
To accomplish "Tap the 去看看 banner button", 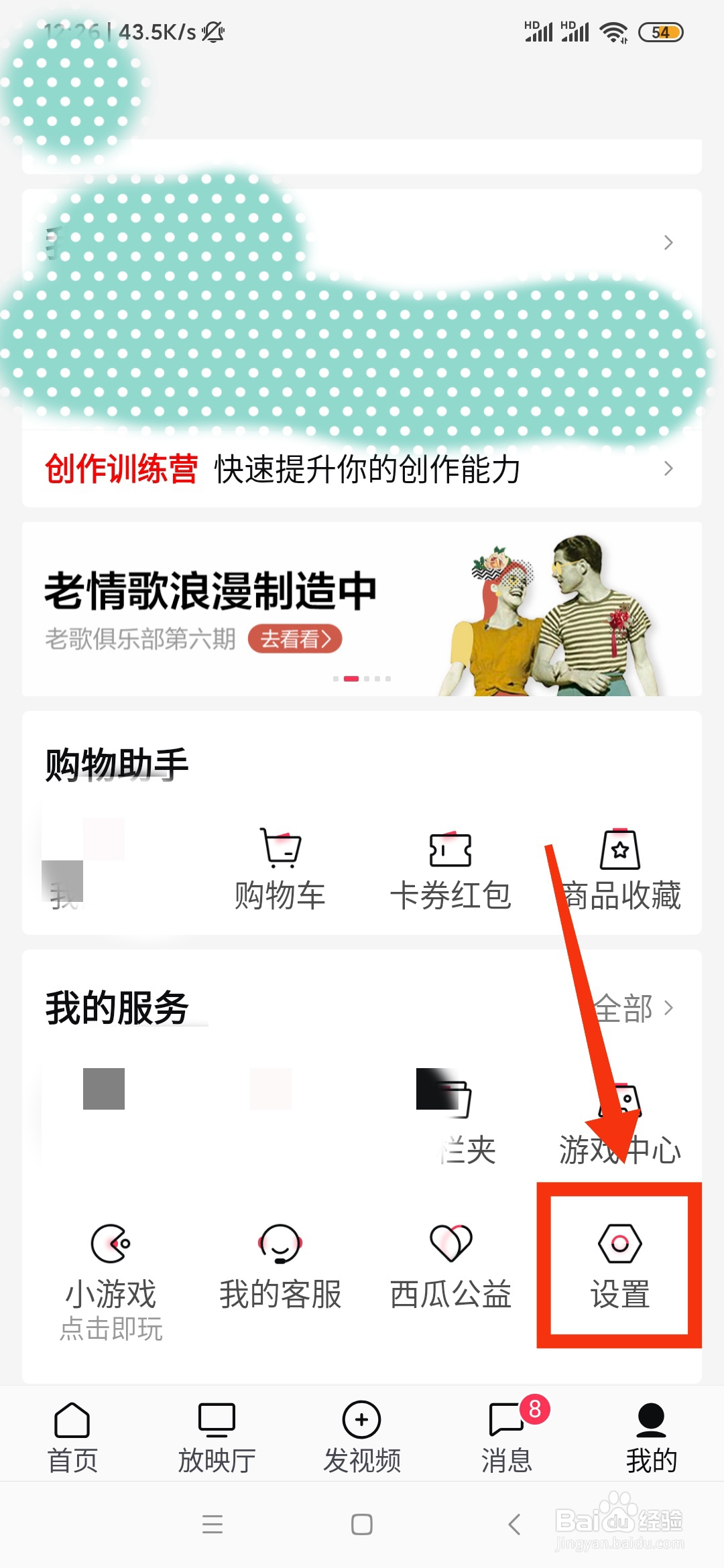I will (x=296, y=640).
